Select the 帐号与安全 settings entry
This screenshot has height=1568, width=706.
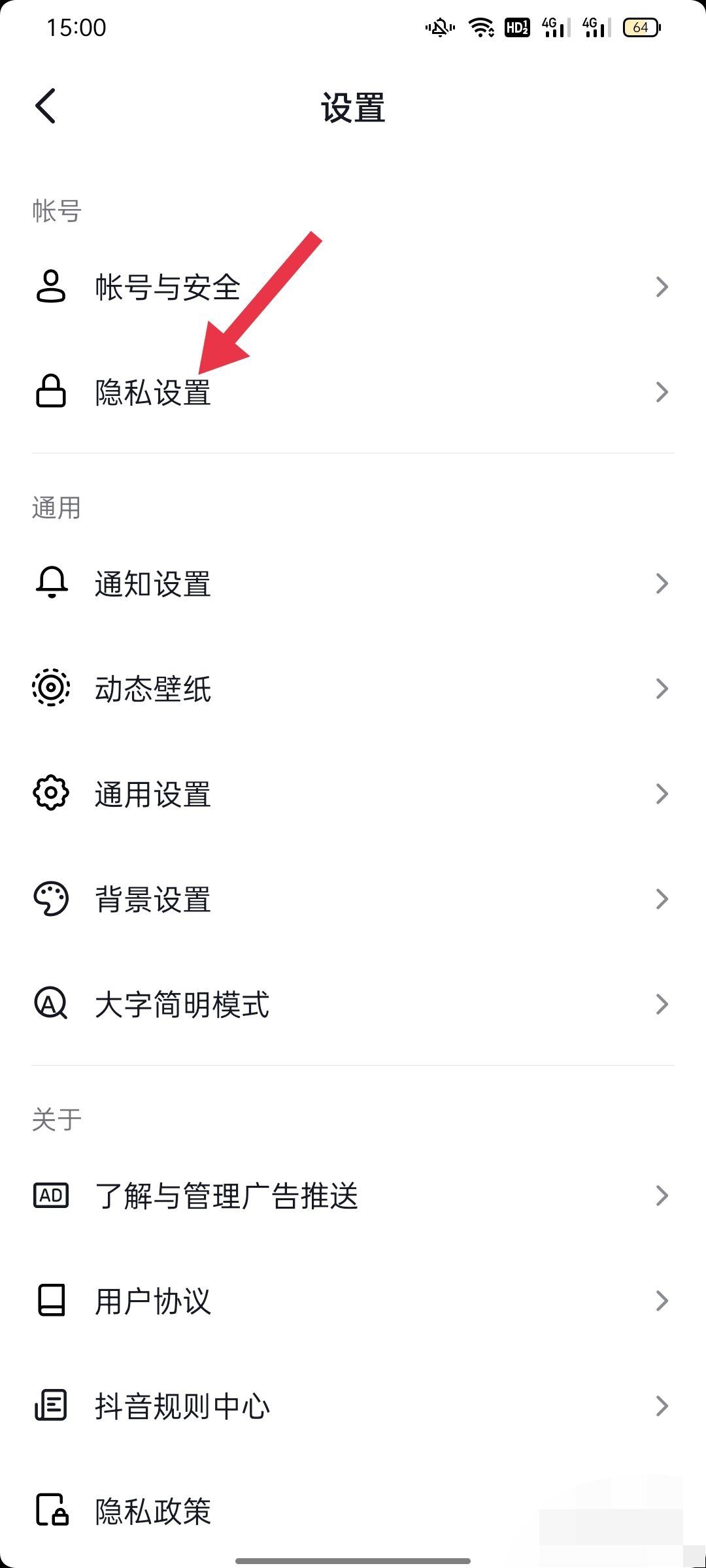pos(167,286)
